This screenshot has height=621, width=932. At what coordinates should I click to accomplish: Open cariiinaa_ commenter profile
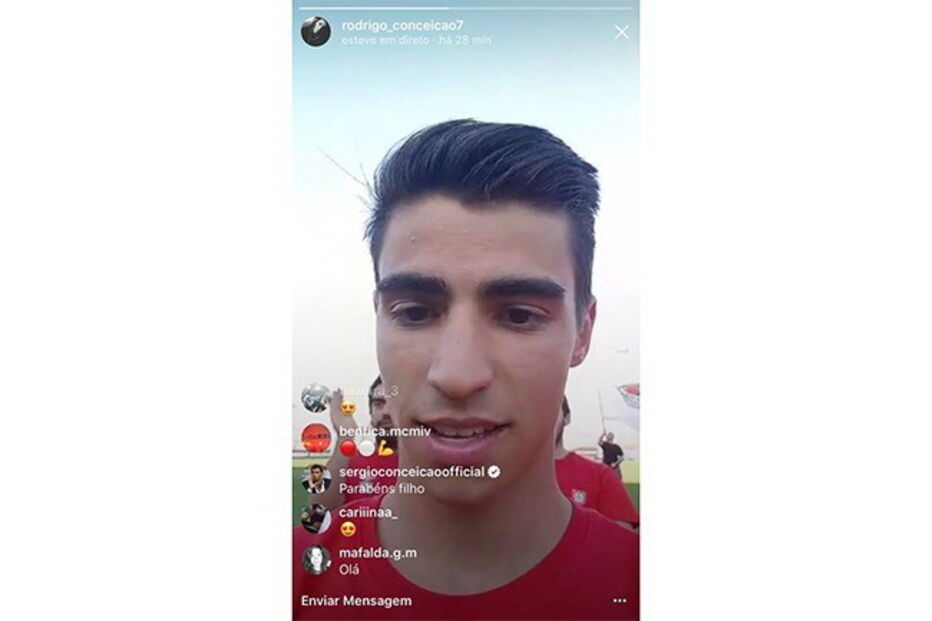click(x=316, y=519)
